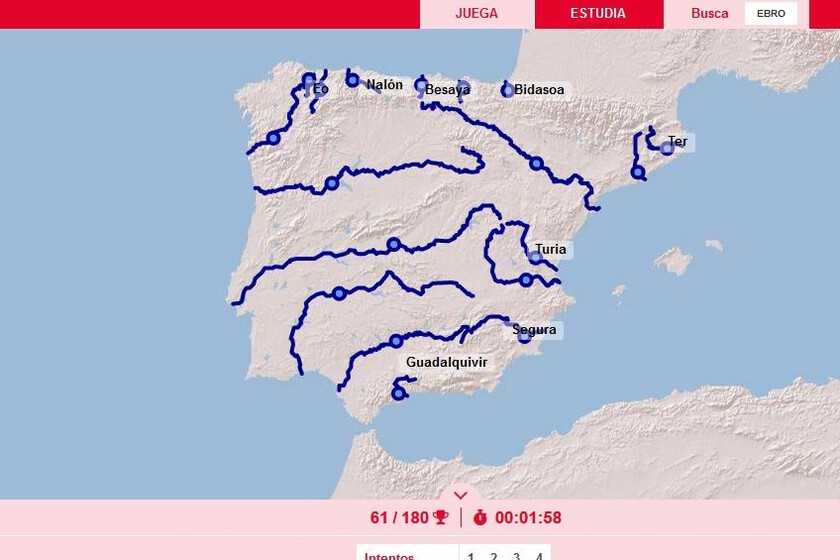Select the marker above the Guadalquivir label
840x560 pixels.
tap(396, 341)
